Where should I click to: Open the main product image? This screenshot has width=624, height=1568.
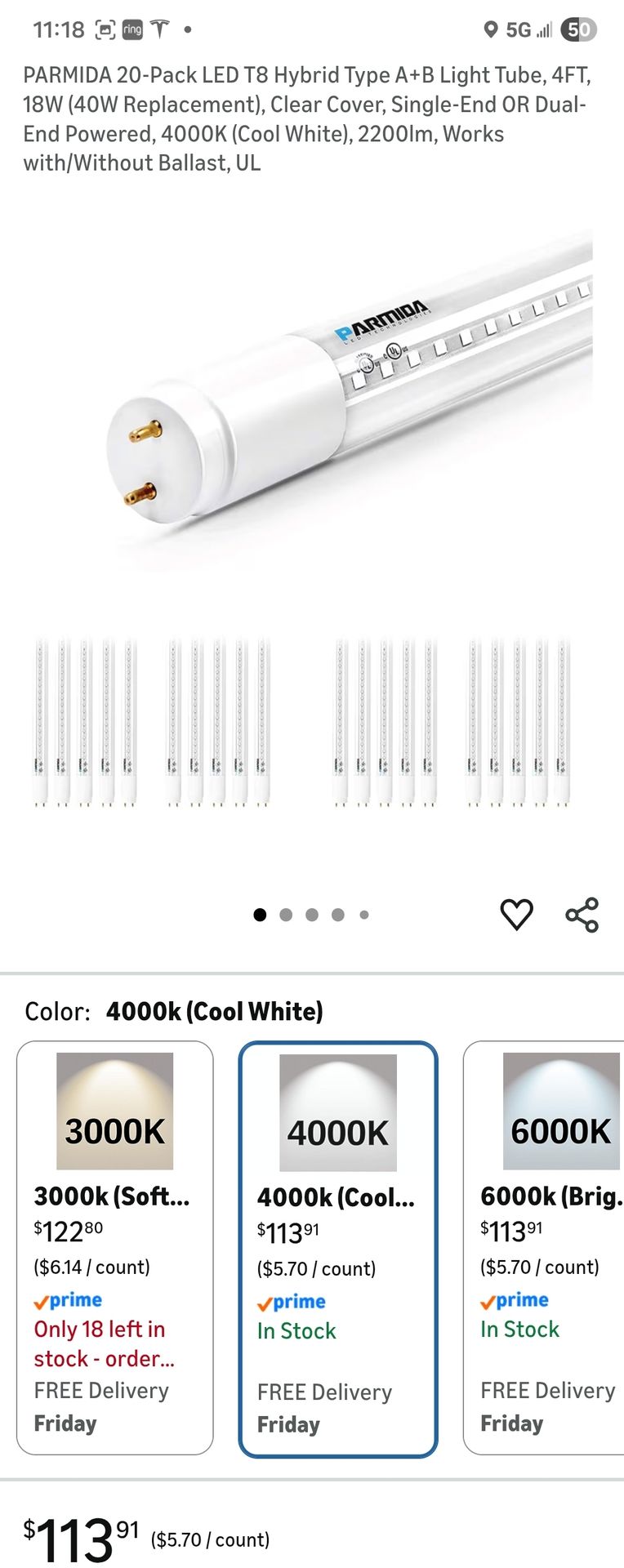[310, 523]
